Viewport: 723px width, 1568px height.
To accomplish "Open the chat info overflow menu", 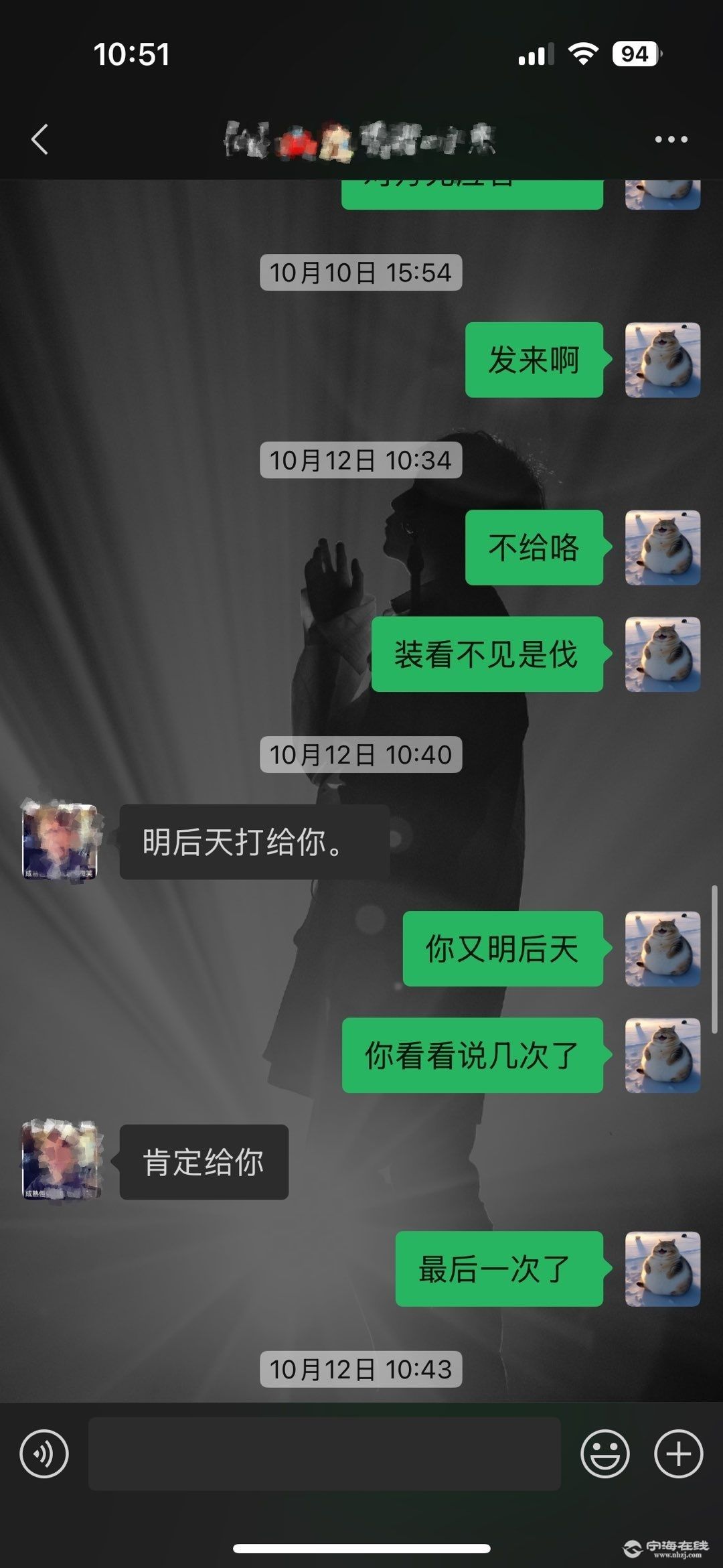I will pos(671,139).
